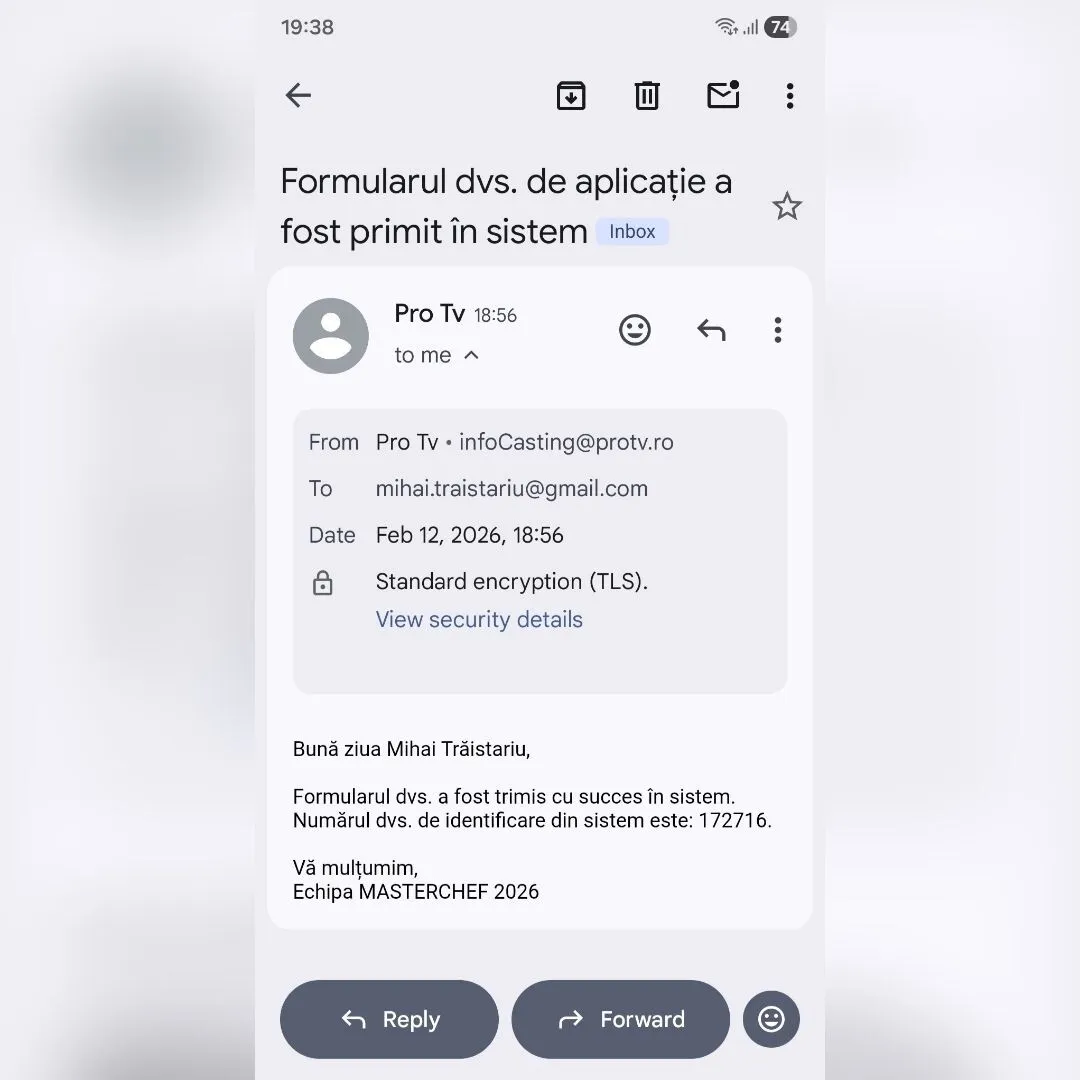Archive this email

click(571, 95)
